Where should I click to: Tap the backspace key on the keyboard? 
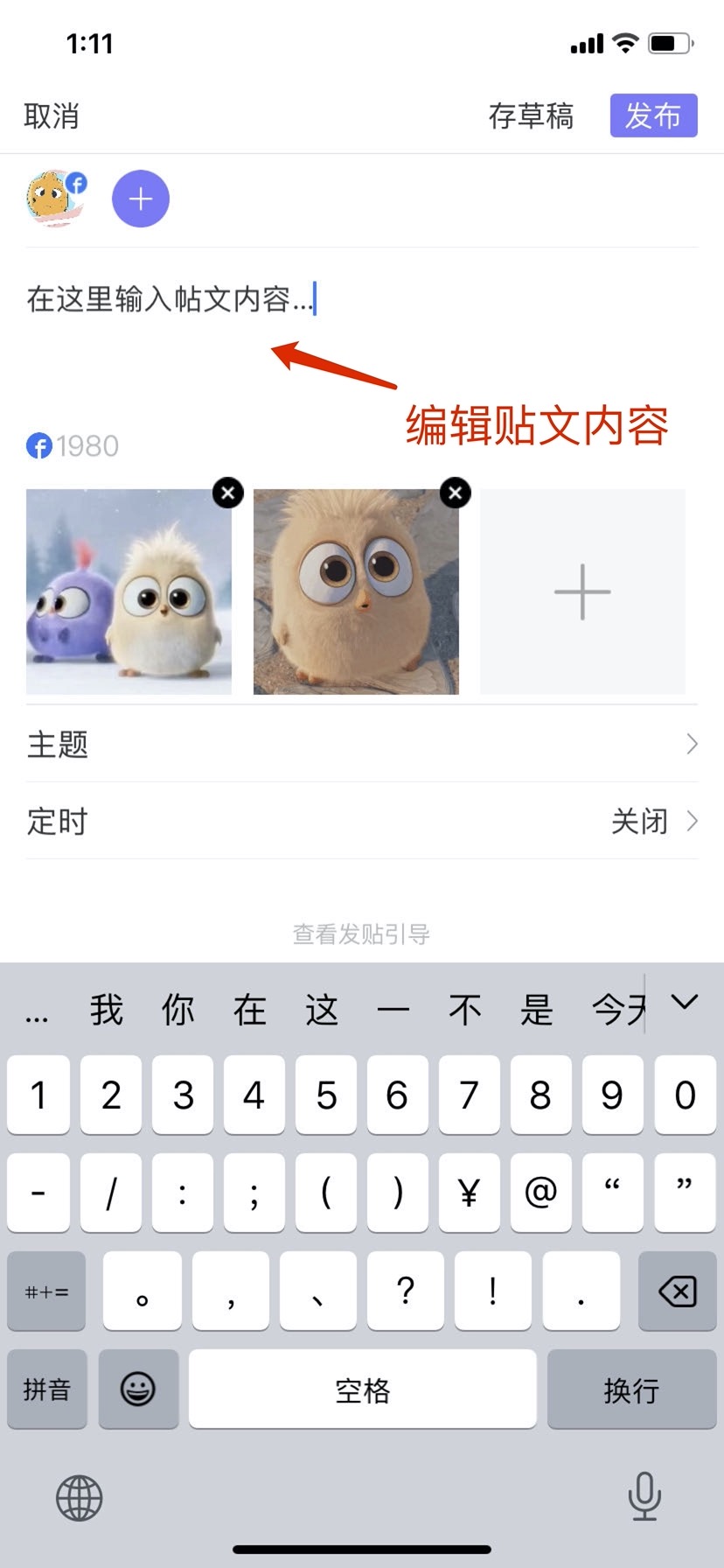pyautogui.click(x=677, y=1291)
